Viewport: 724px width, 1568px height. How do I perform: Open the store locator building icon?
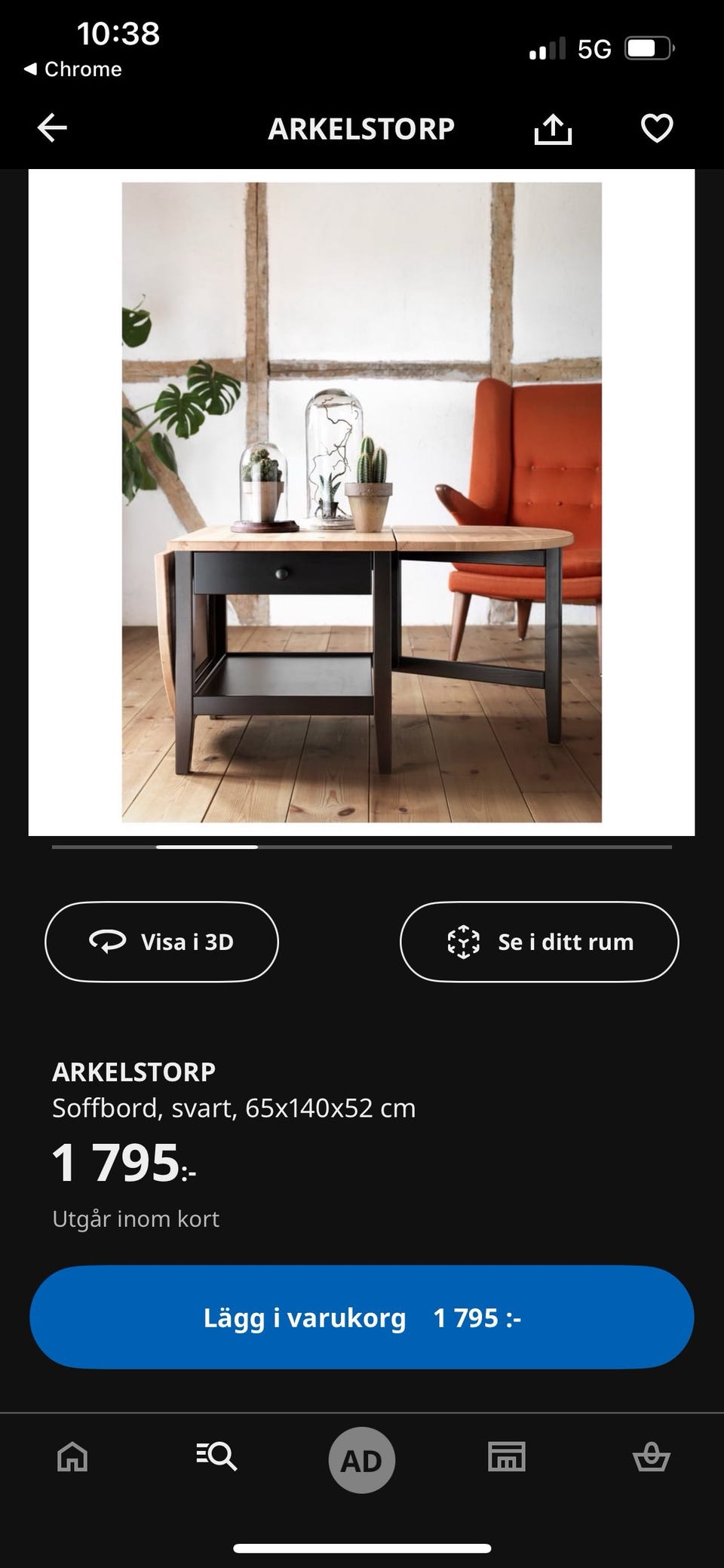click(507, 1458)
